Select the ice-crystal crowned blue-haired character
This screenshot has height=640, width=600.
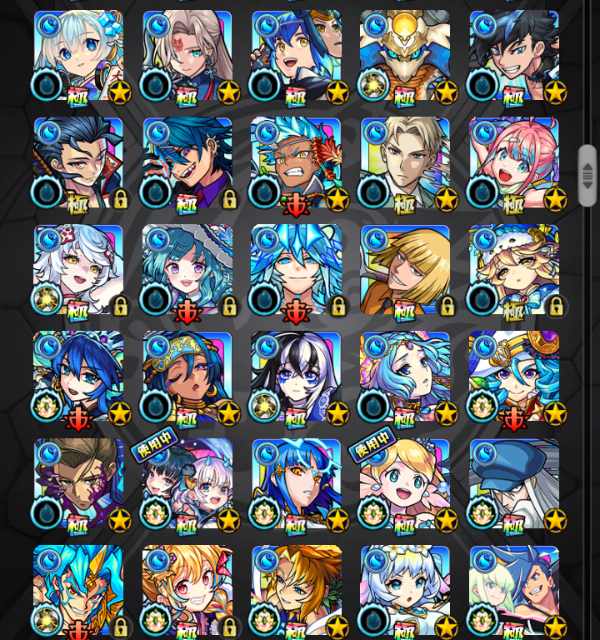296,270
